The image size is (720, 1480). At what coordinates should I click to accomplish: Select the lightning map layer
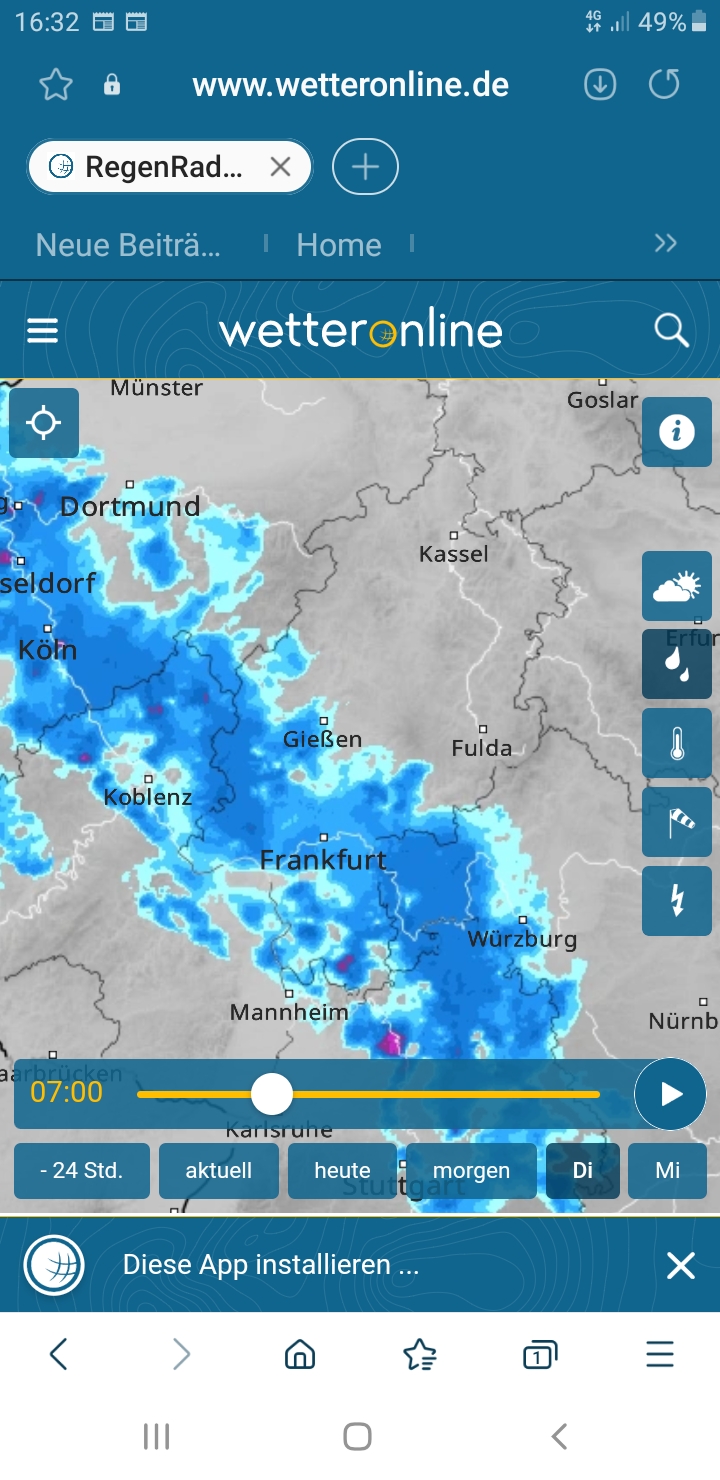pos(677,900)
